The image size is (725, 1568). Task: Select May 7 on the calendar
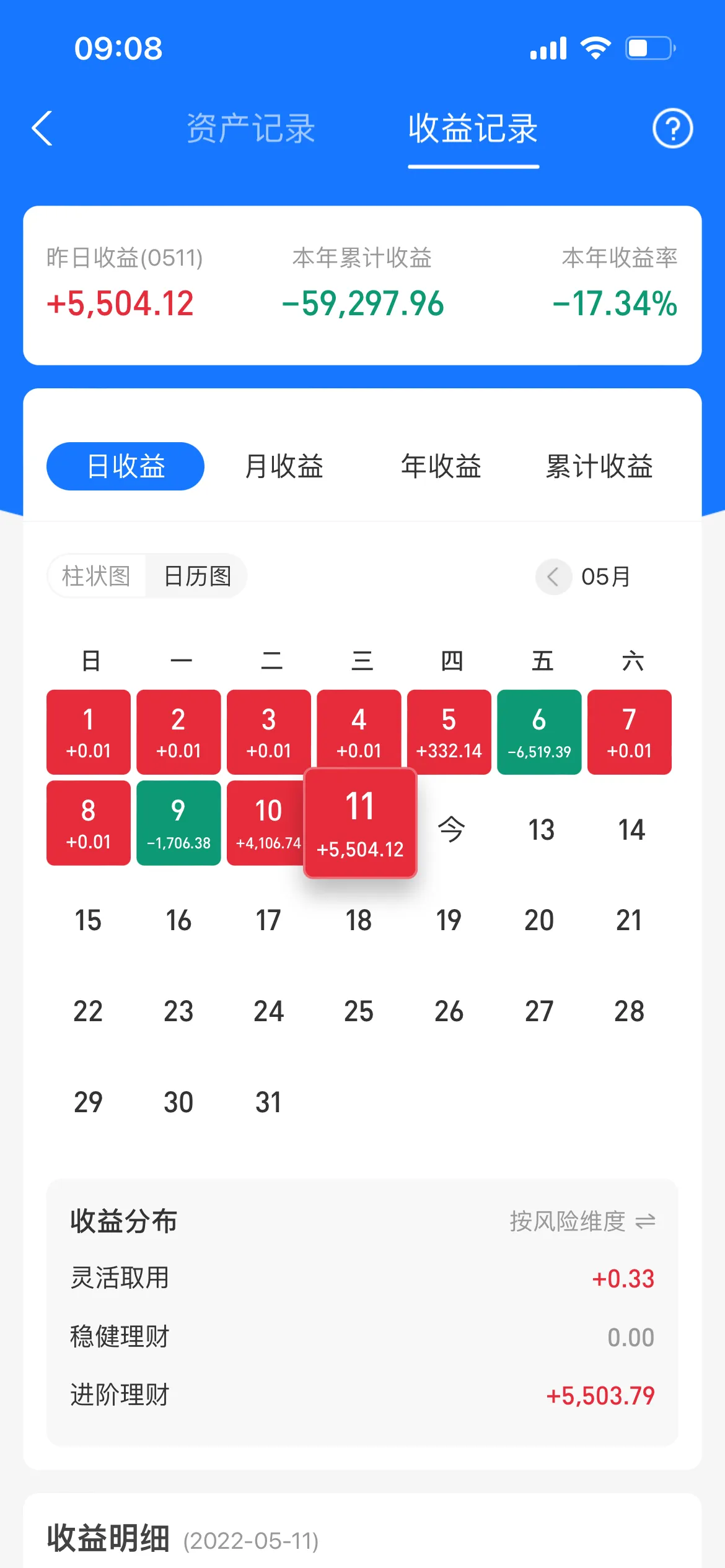(x=629, y=732)
